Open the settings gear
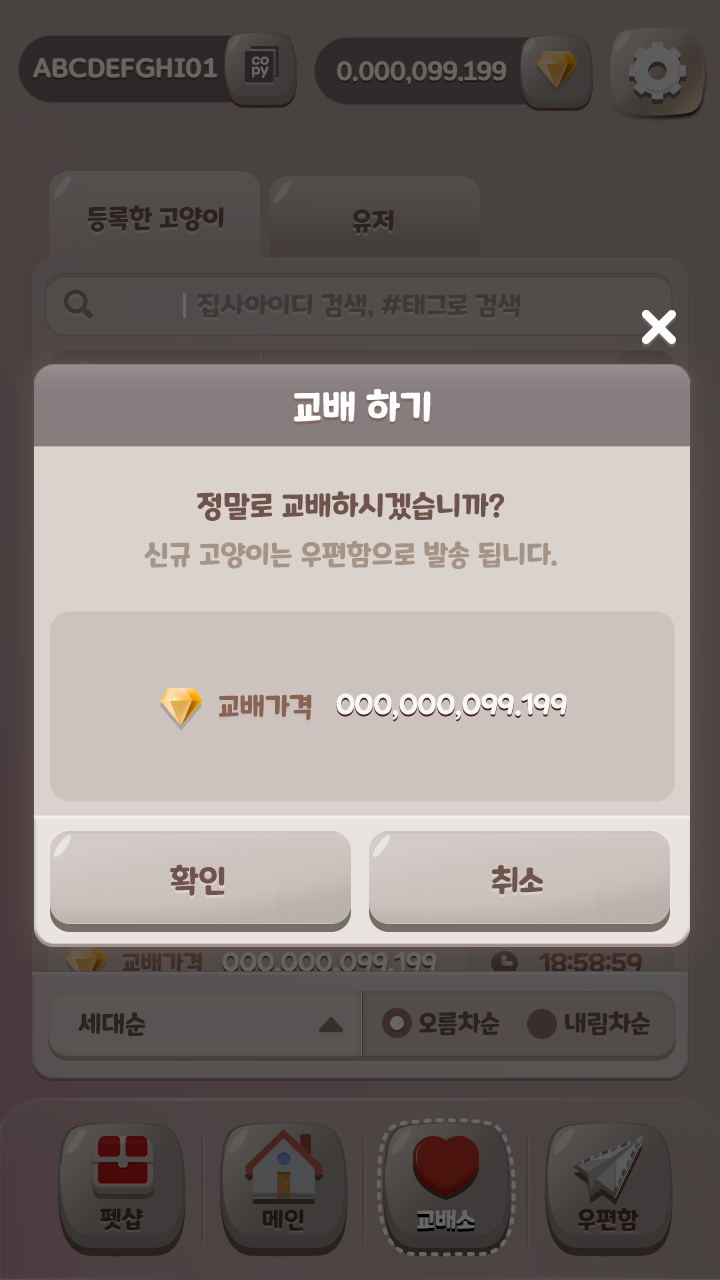 [x=657, y=71]
